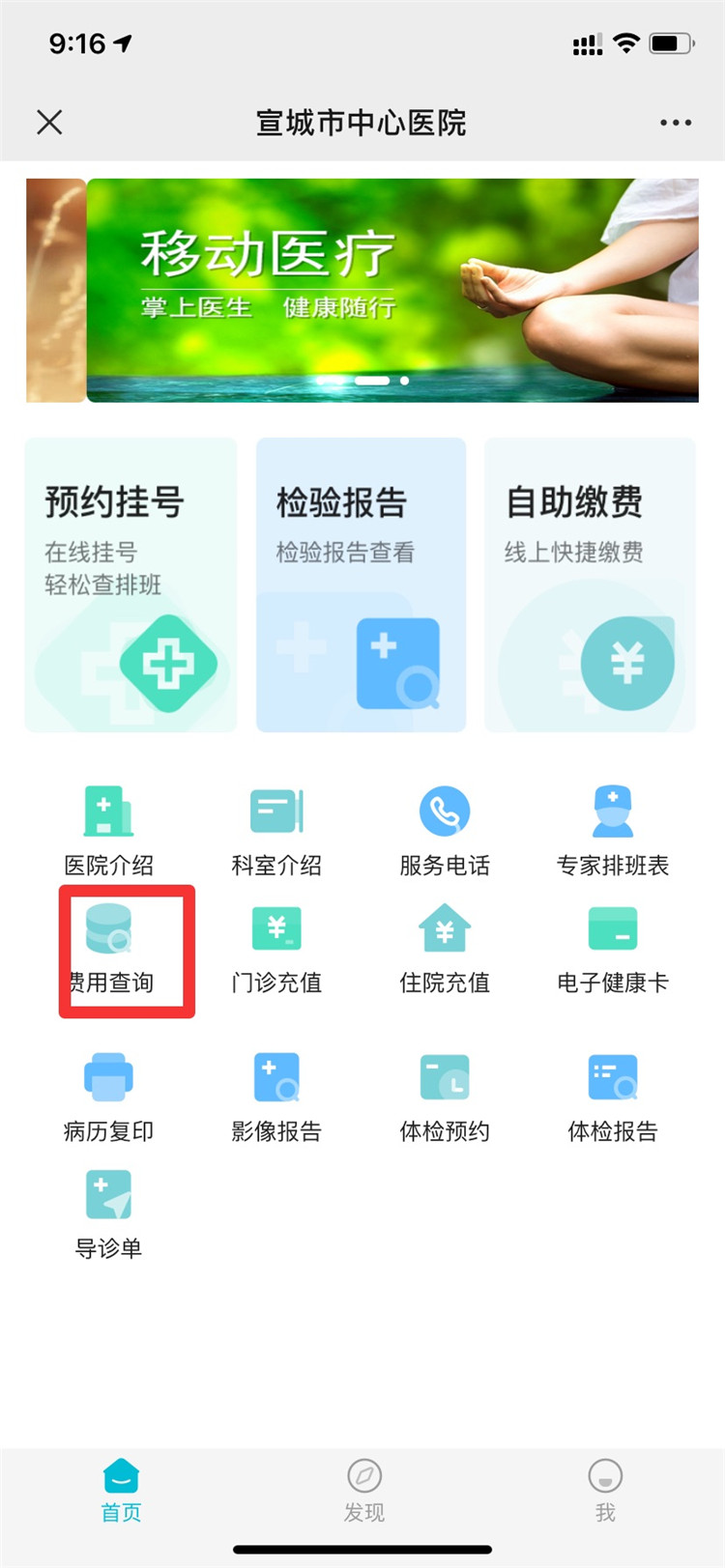This screenshot has height=1568, width=725.
Task: Open 病历复印
Action: (x=108, y=1097)
